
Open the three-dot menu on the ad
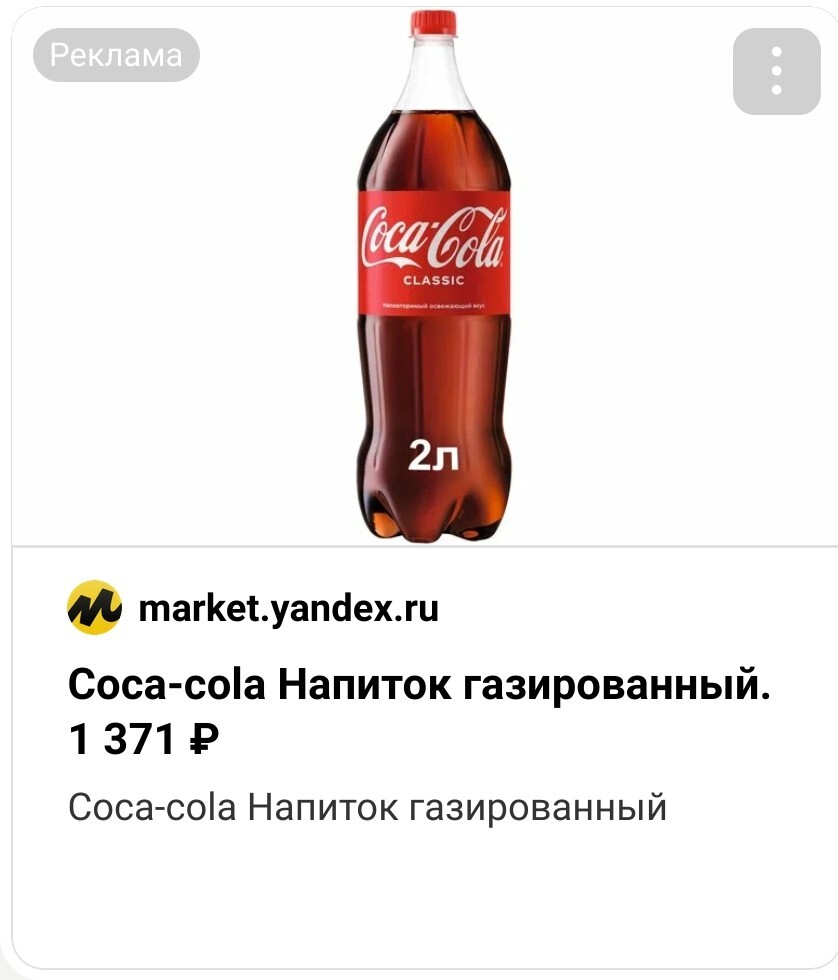coord(776,71)
